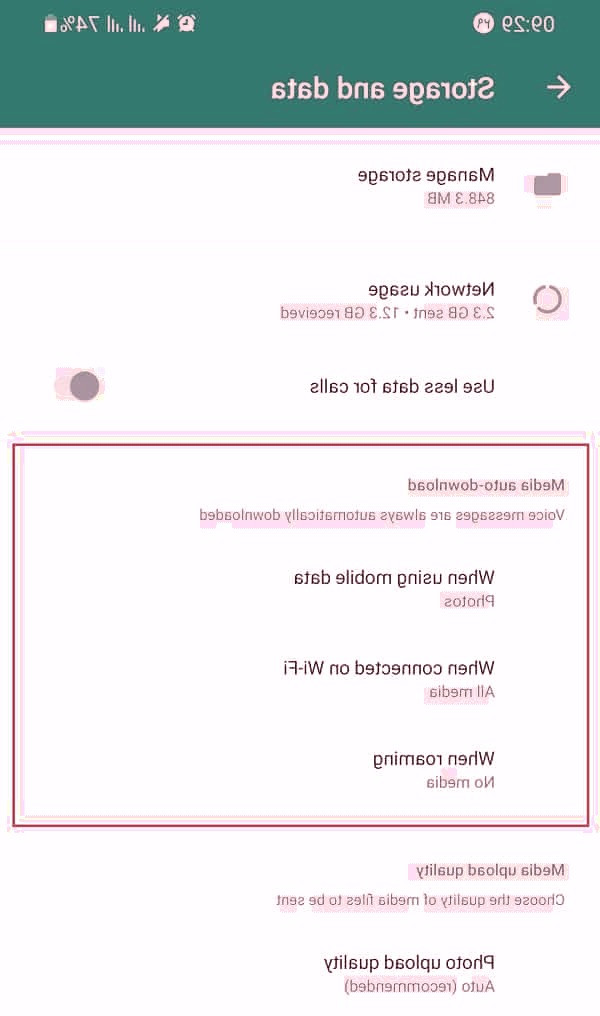
Task: Go back from Storage and data
Action: coord(558,87)
